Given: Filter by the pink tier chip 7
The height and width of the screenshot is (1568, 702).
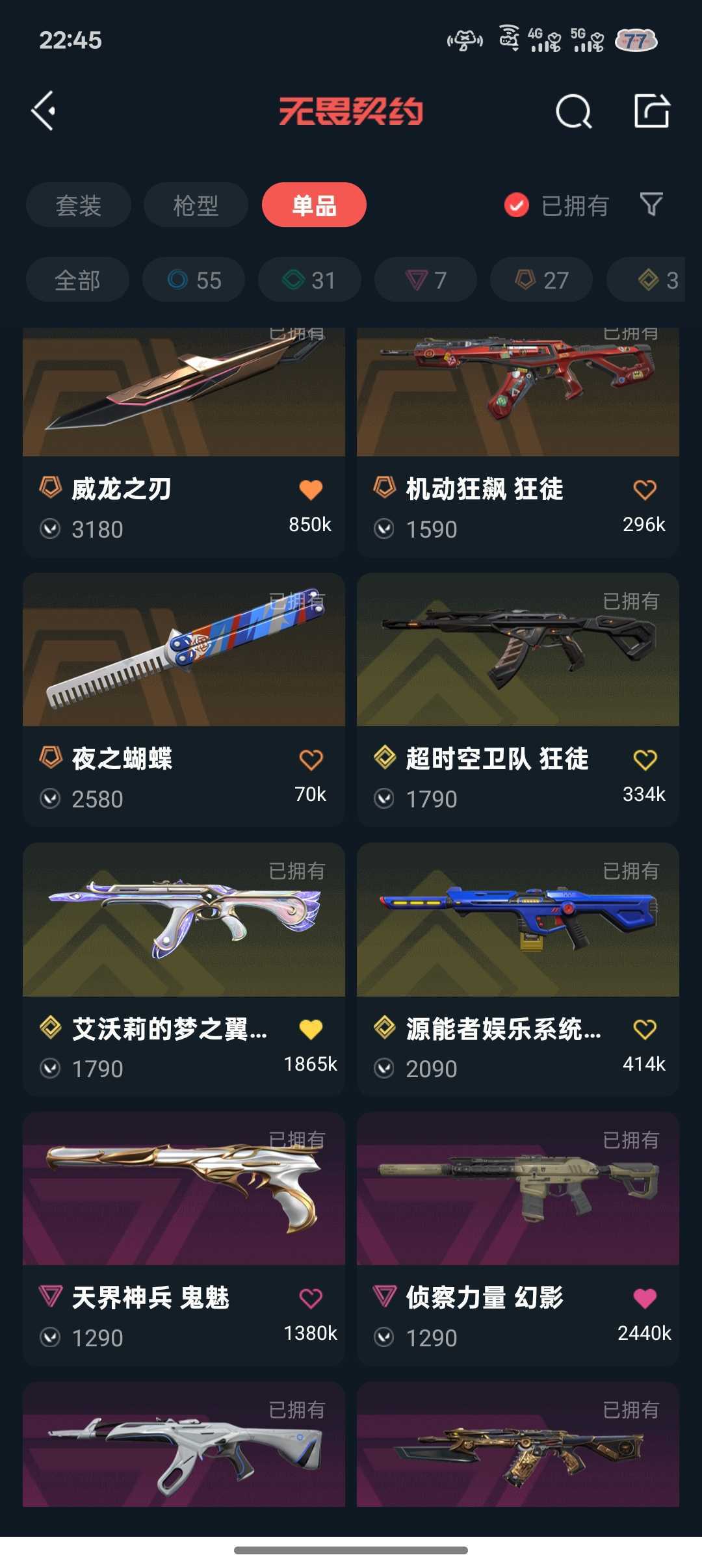Looking at the screenshot, I should click(x=425, y=280).
